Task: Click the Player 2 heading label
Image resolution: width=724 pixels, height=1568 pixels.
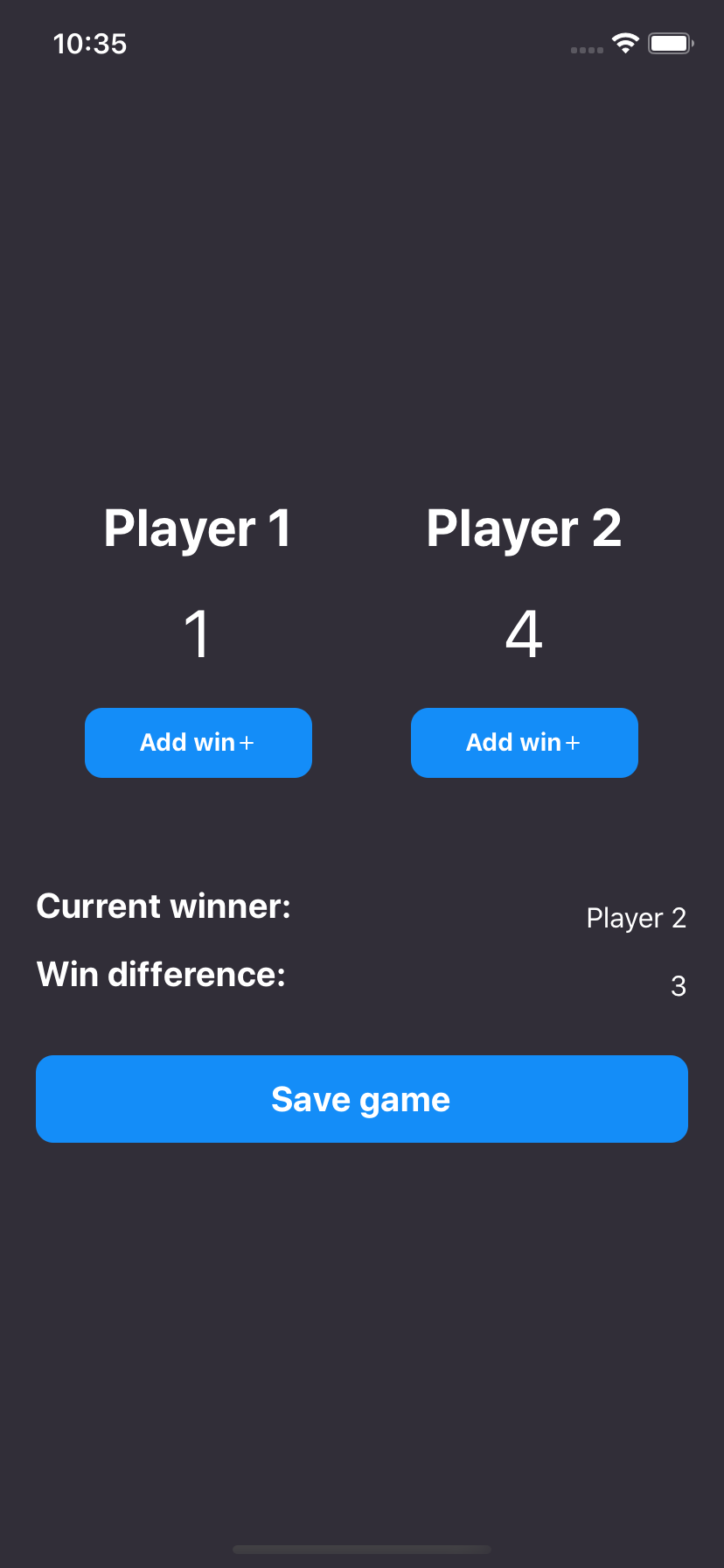Action: (x=524, y=528)
